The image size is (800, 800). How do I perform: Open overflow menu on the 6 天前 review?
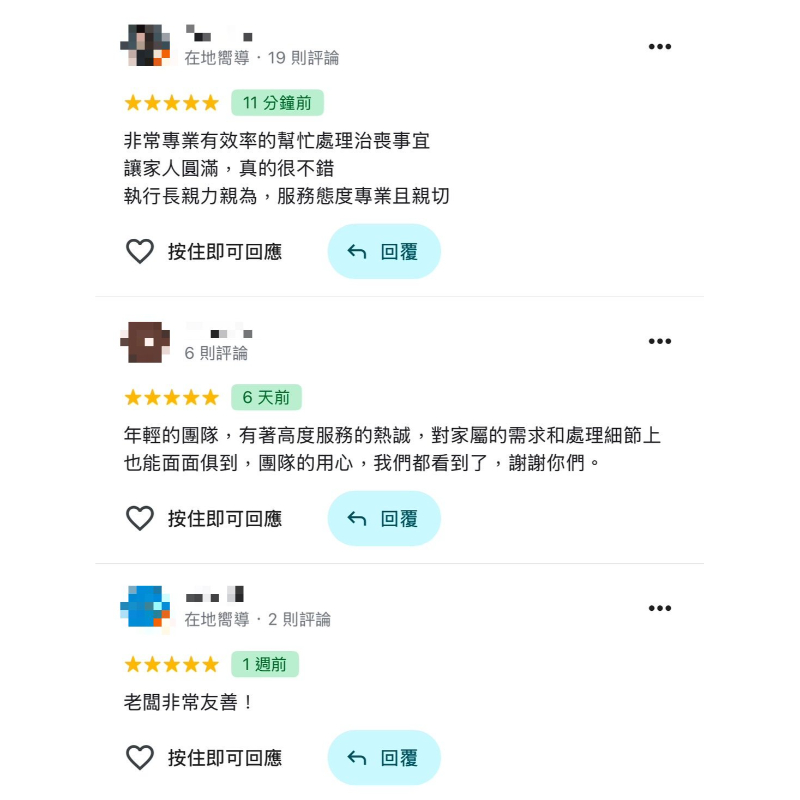659,341
